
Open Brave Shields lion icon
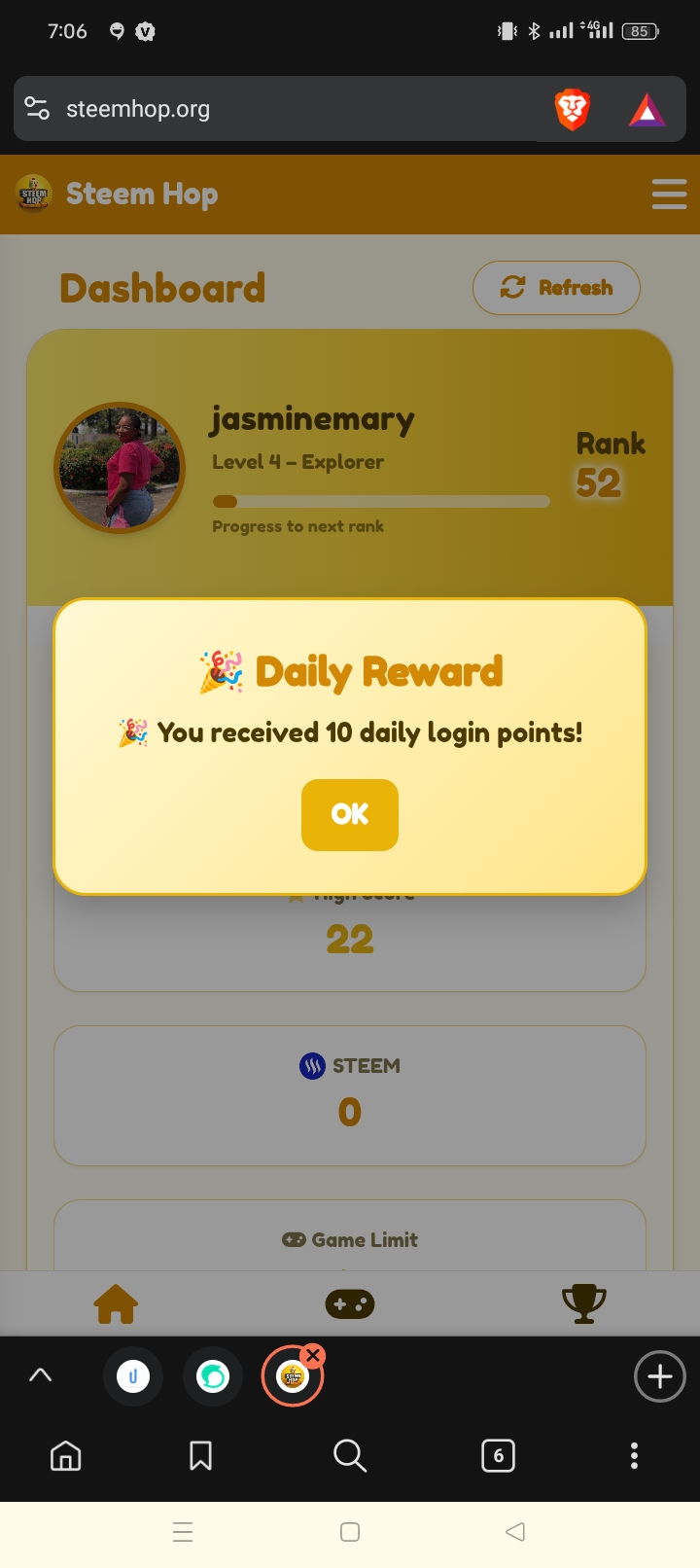pos(573,110)
